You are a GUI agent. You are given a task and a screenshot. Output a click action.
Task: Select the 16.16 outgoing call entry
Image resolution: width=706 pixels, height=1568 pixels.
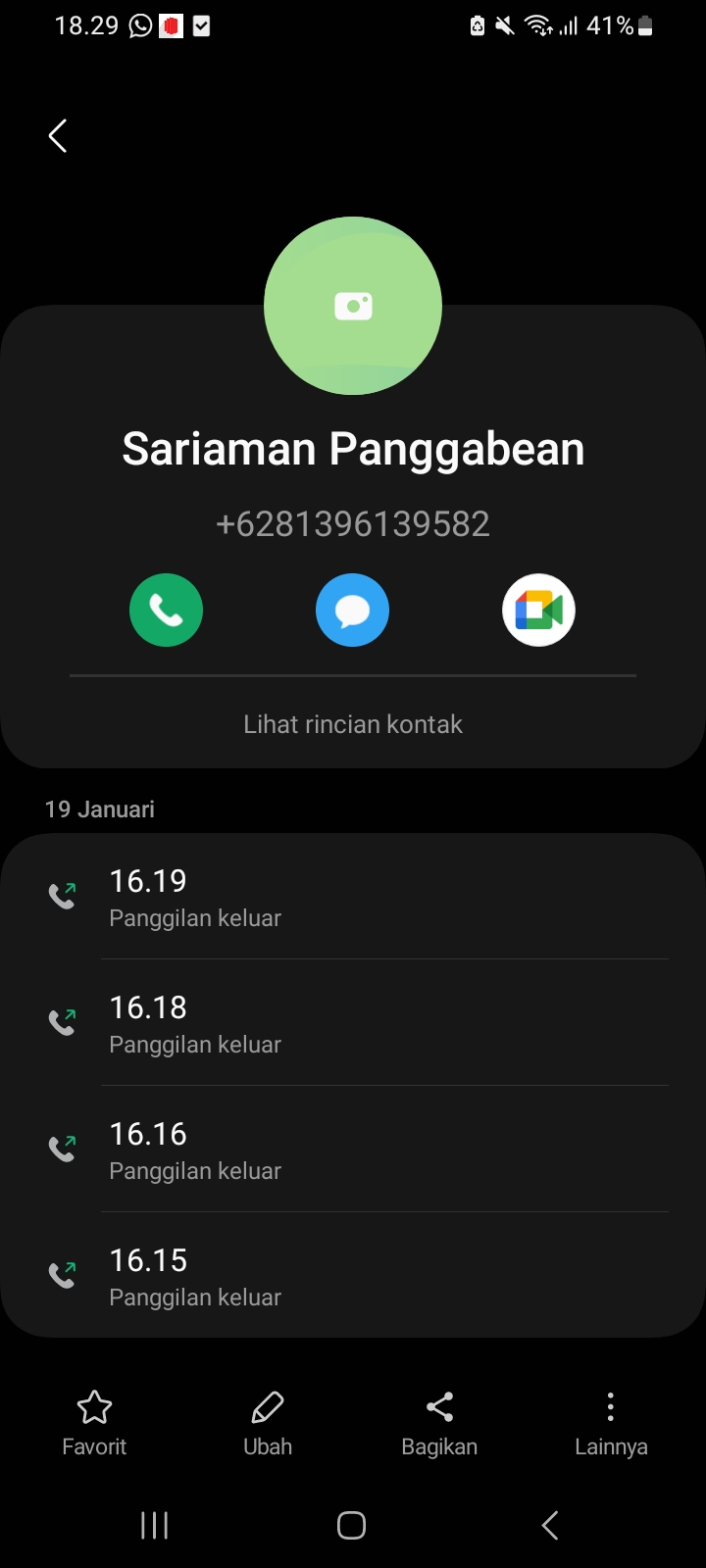[x=353, y=1150]
